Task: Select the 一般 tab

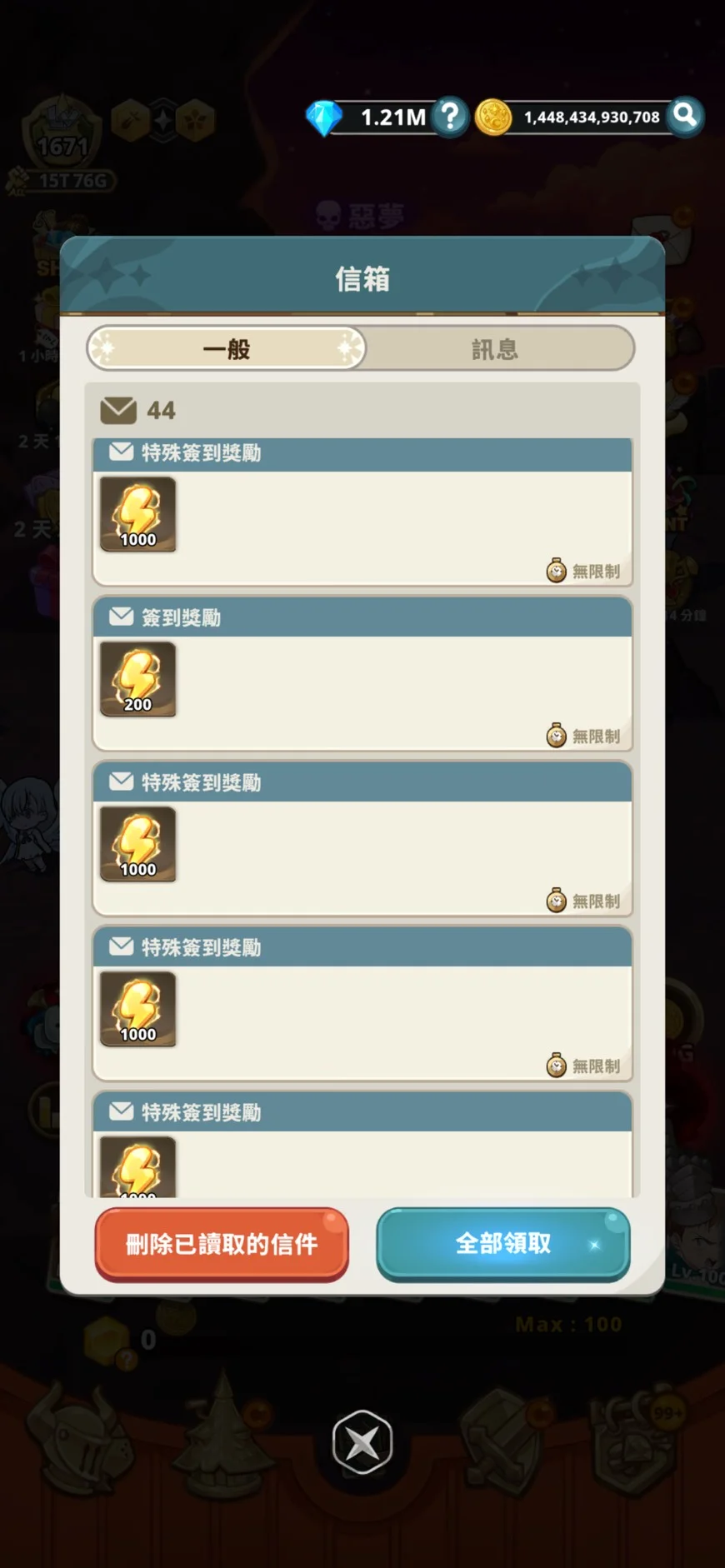Action: [x=227, y=348]
